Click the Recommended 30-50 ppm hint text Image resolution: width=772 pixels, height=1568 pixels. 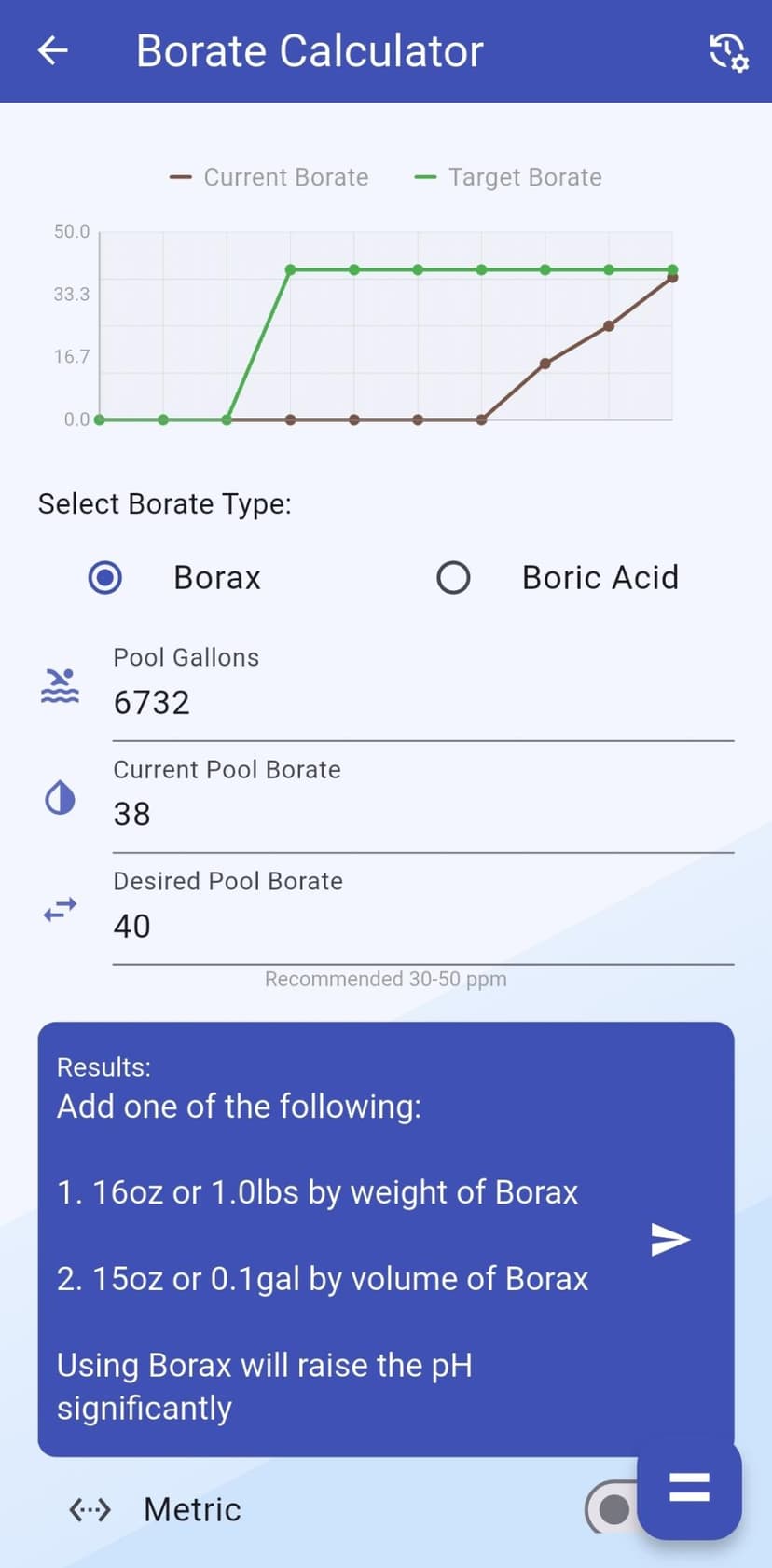pos(385,979)
